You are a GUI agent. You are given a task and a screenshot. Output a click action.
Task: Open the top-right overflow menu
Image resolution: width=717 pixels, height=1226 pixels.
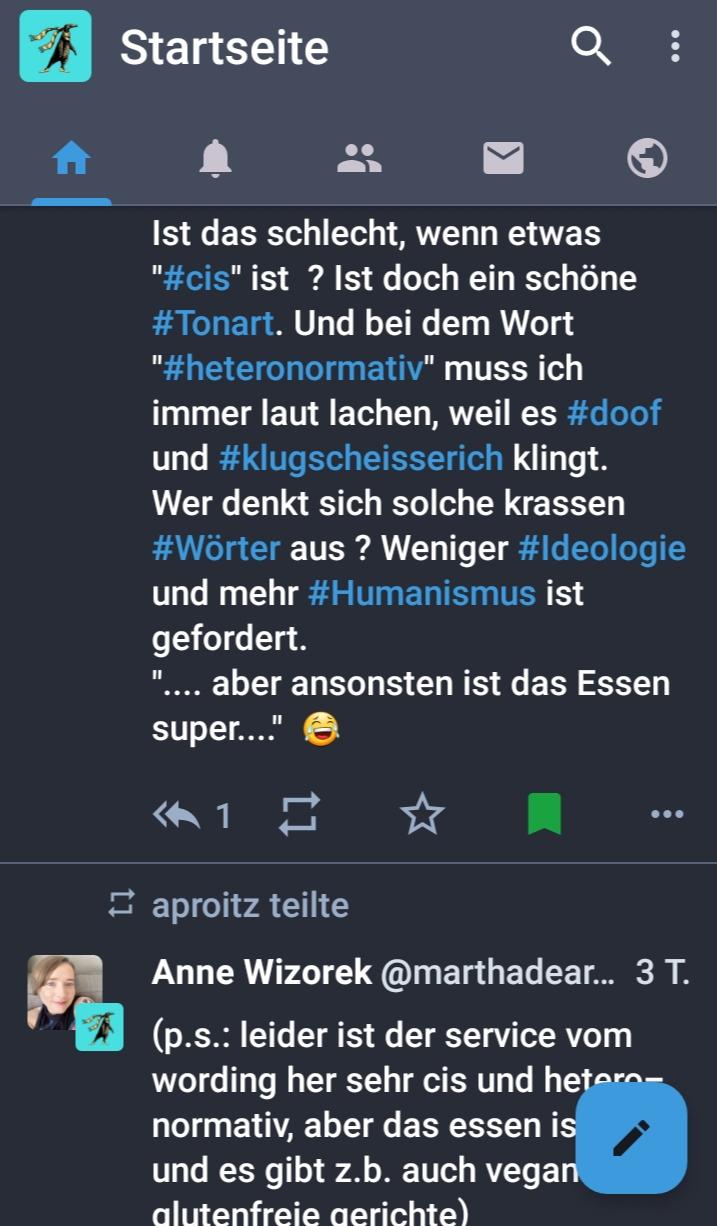pyautogui.click(x=675, y=46)
